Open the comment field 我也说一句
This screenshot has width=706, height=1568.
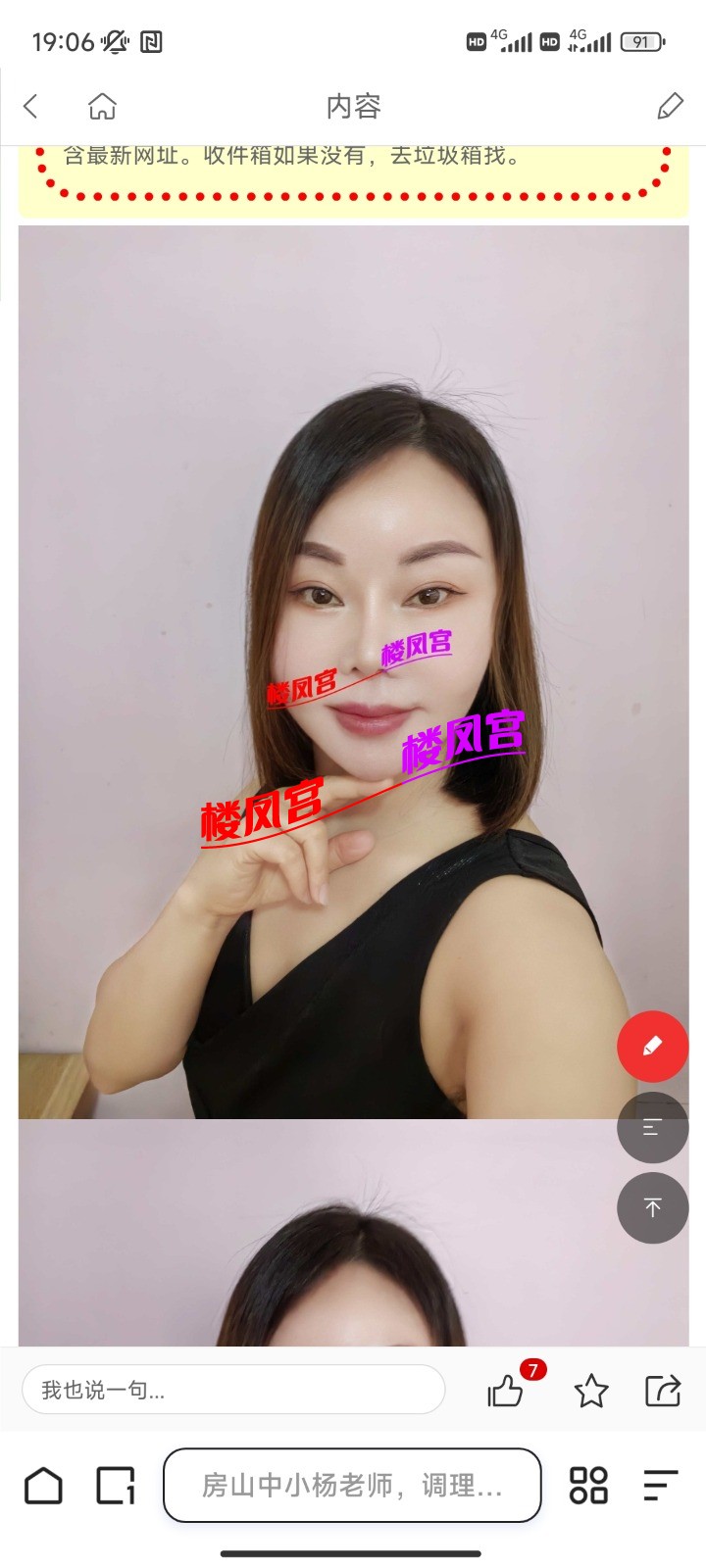233,1390
